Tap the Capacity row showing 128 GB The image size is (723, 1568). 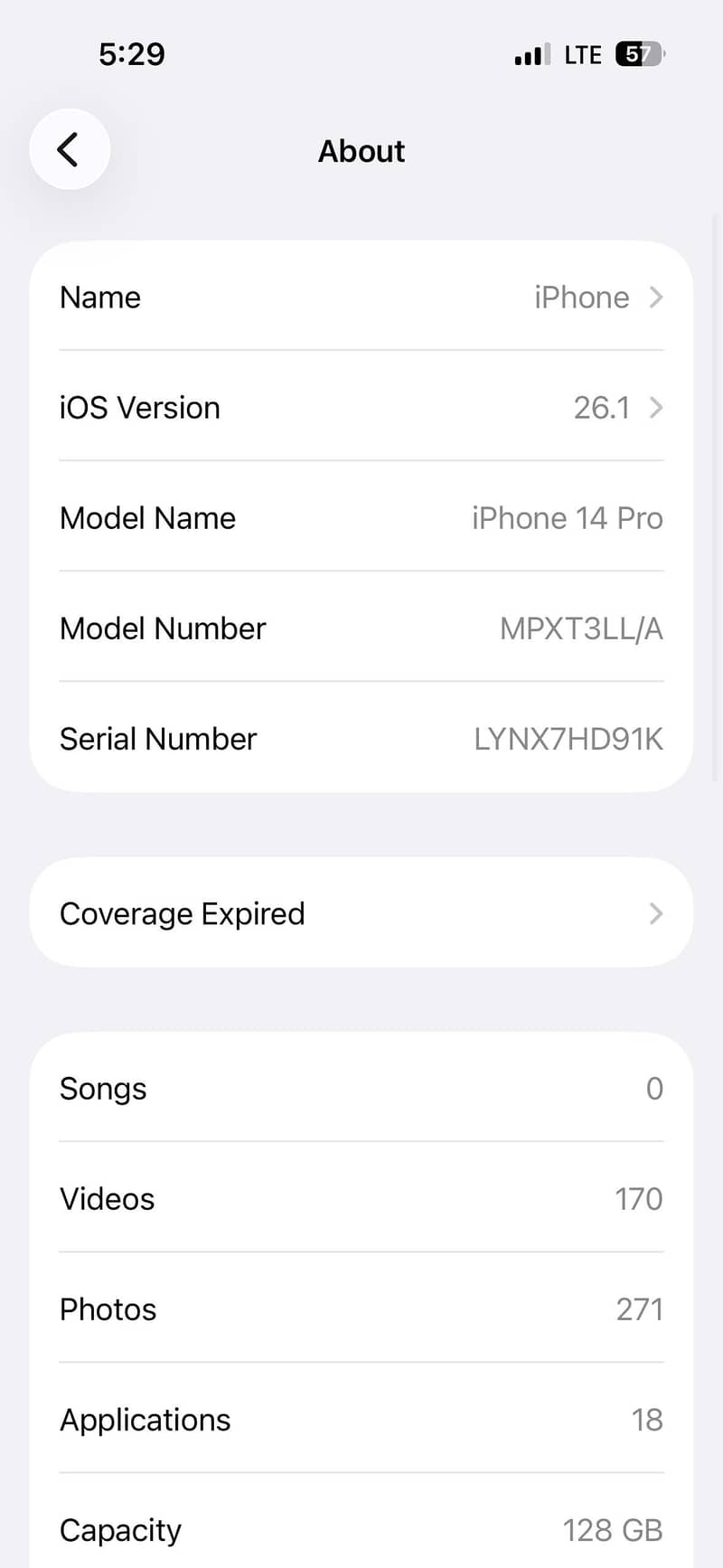click(361, 1529)
